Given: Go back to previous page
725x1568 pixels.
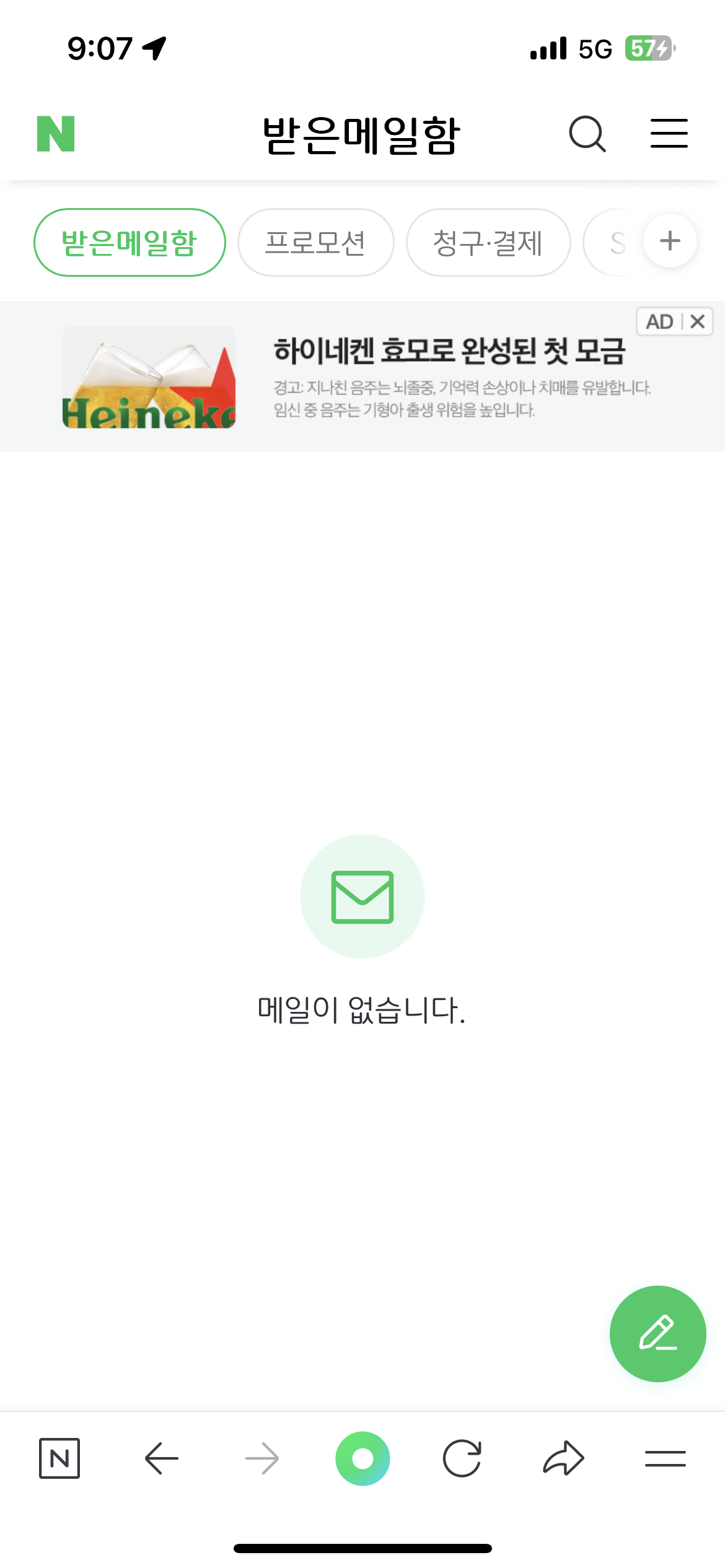Looking at the screenshot, I should point(162,1458).
